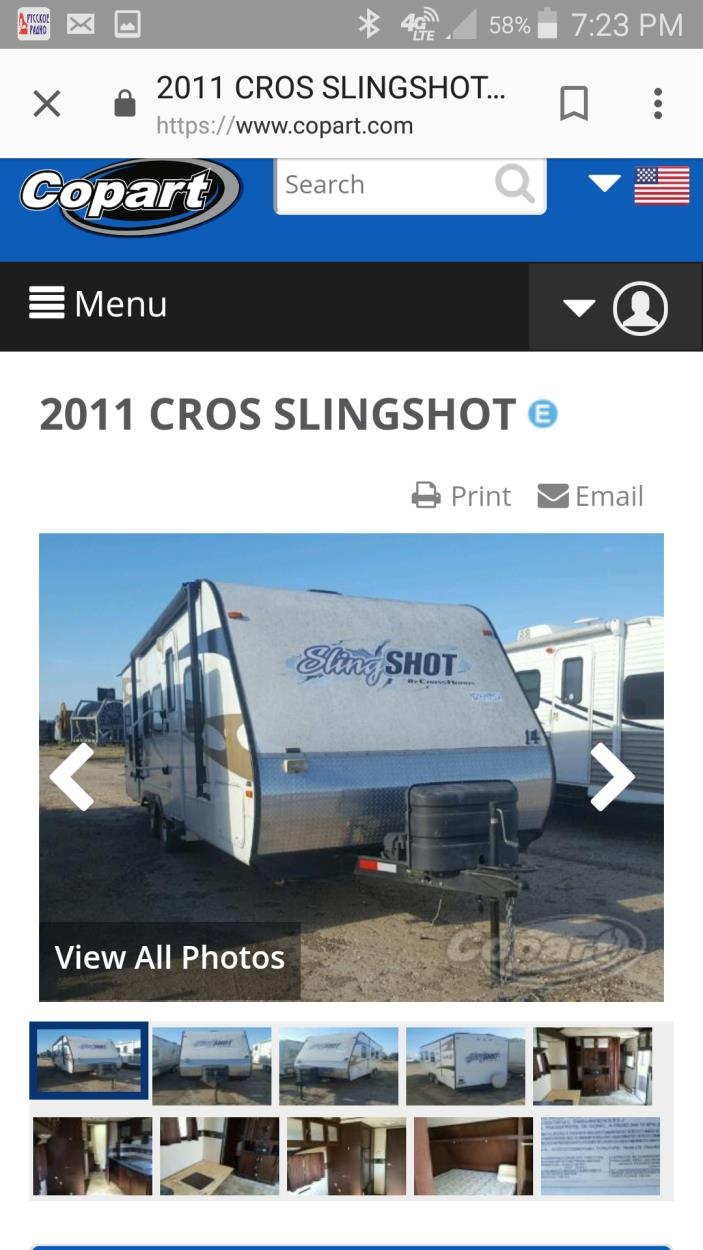Go to Copart home via logo

pyautogui.click(x=130, y=194)
